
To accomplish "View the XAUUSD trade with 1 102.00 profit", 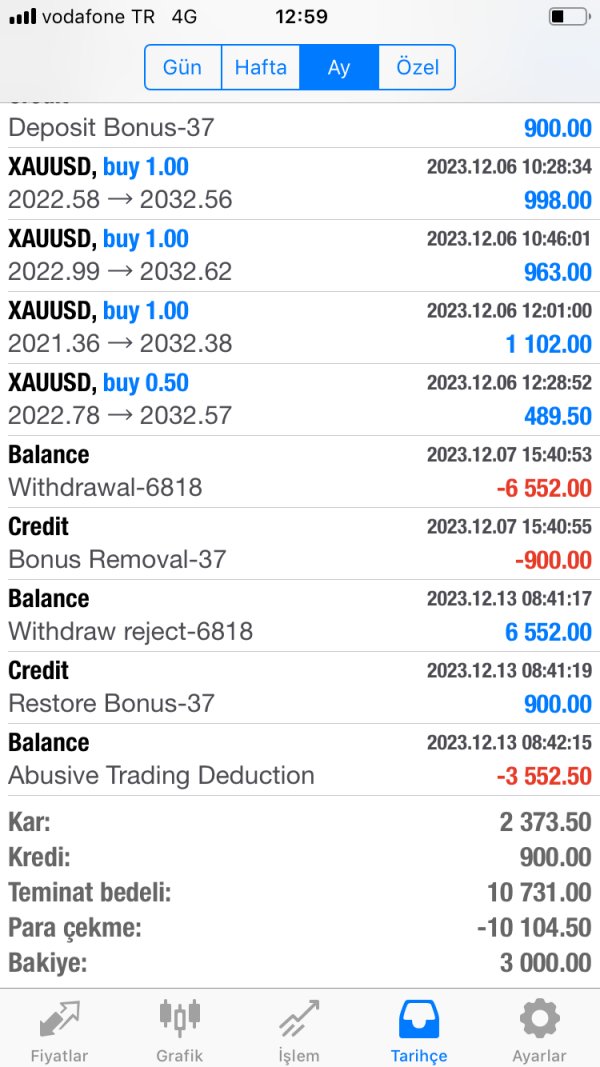I will pyautogui.click(x=300, y=328).
